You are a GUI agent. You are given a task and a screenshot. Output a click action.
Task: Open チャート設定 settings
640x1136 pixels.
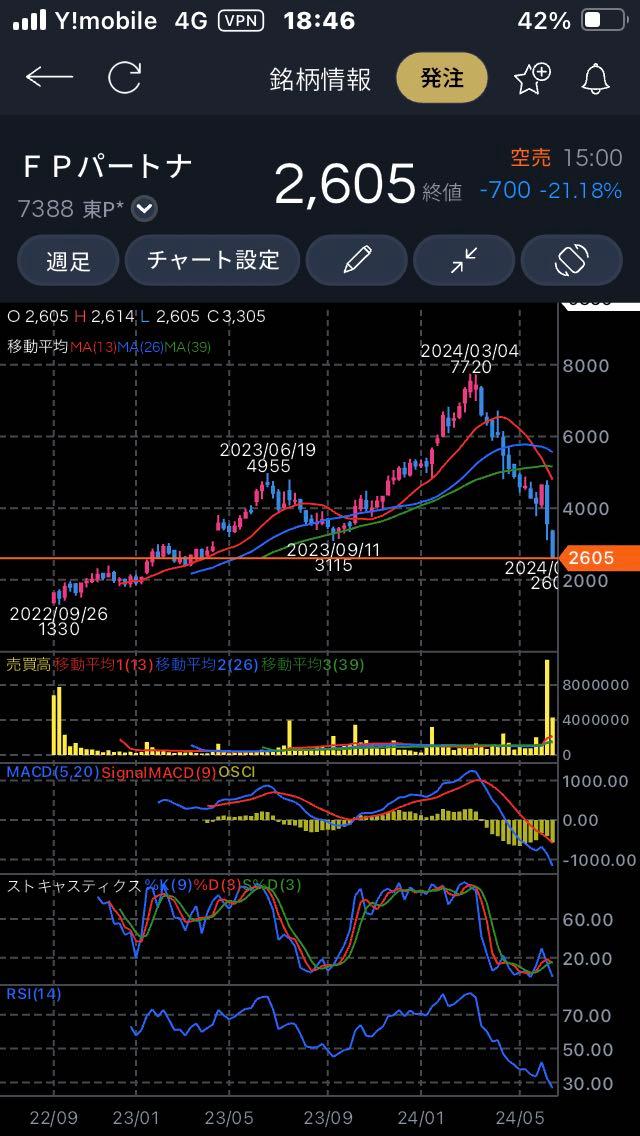click(213, 261)
